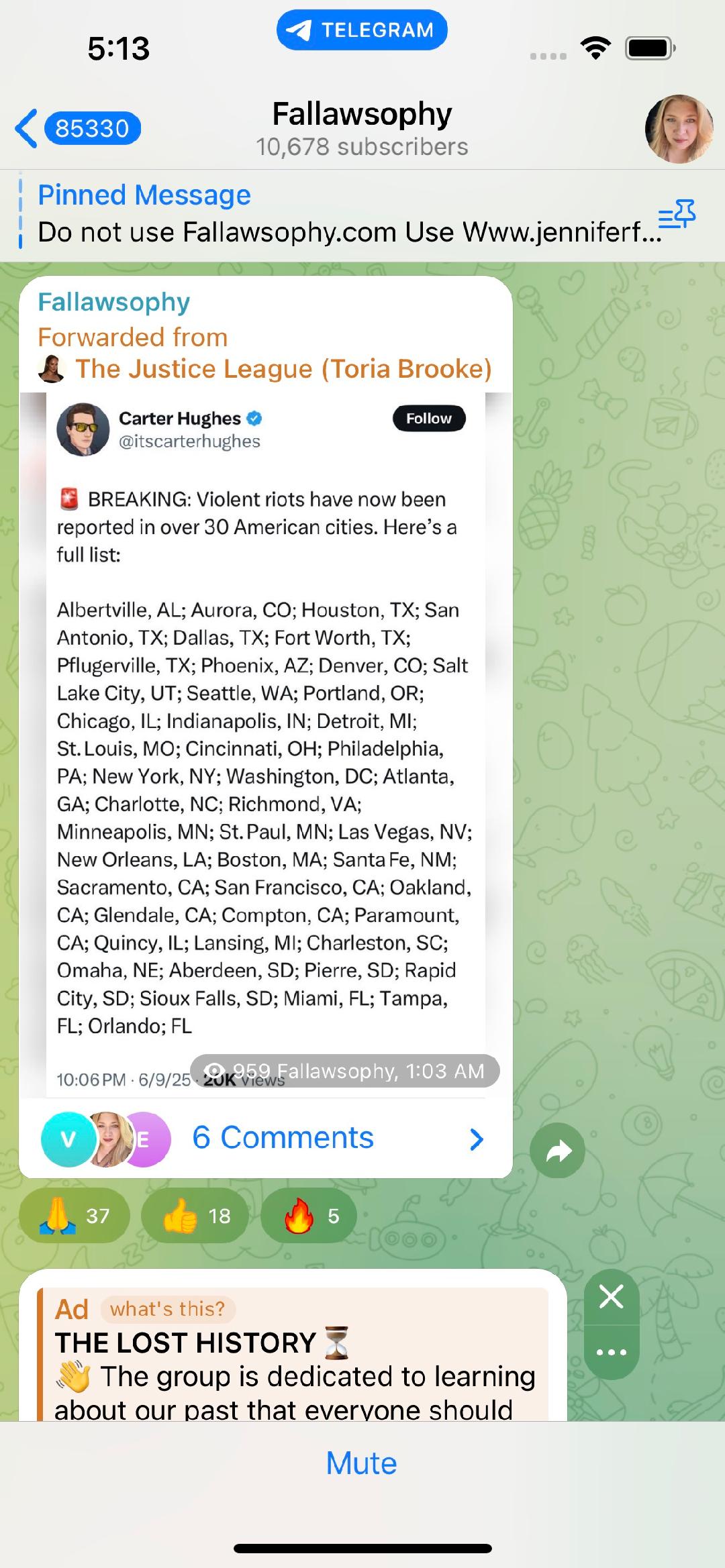
Task: Add a thumbs up reaction
Action: [x=196, y=1216]
